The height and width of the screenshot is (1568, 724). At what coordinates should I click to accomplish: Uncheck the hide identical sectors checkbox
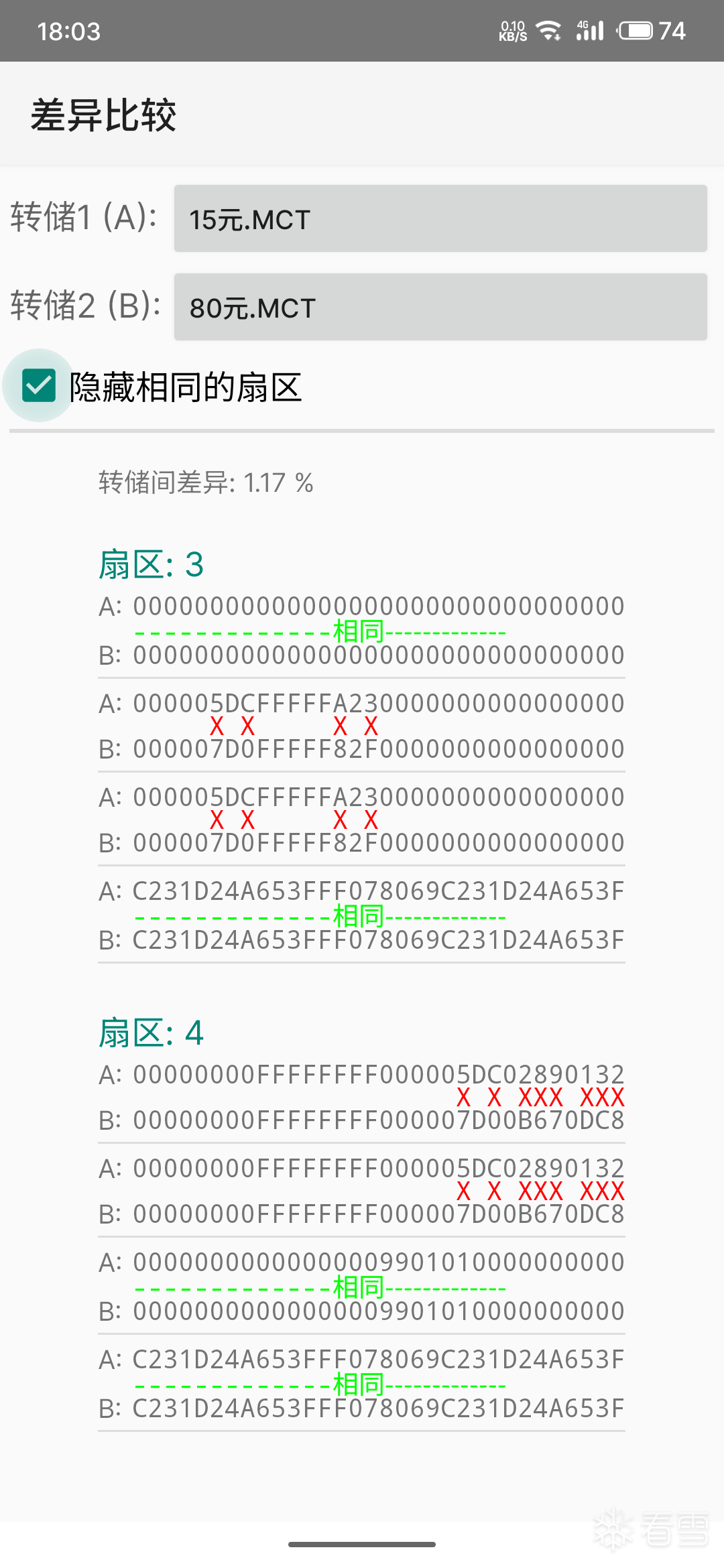point(39,386)
